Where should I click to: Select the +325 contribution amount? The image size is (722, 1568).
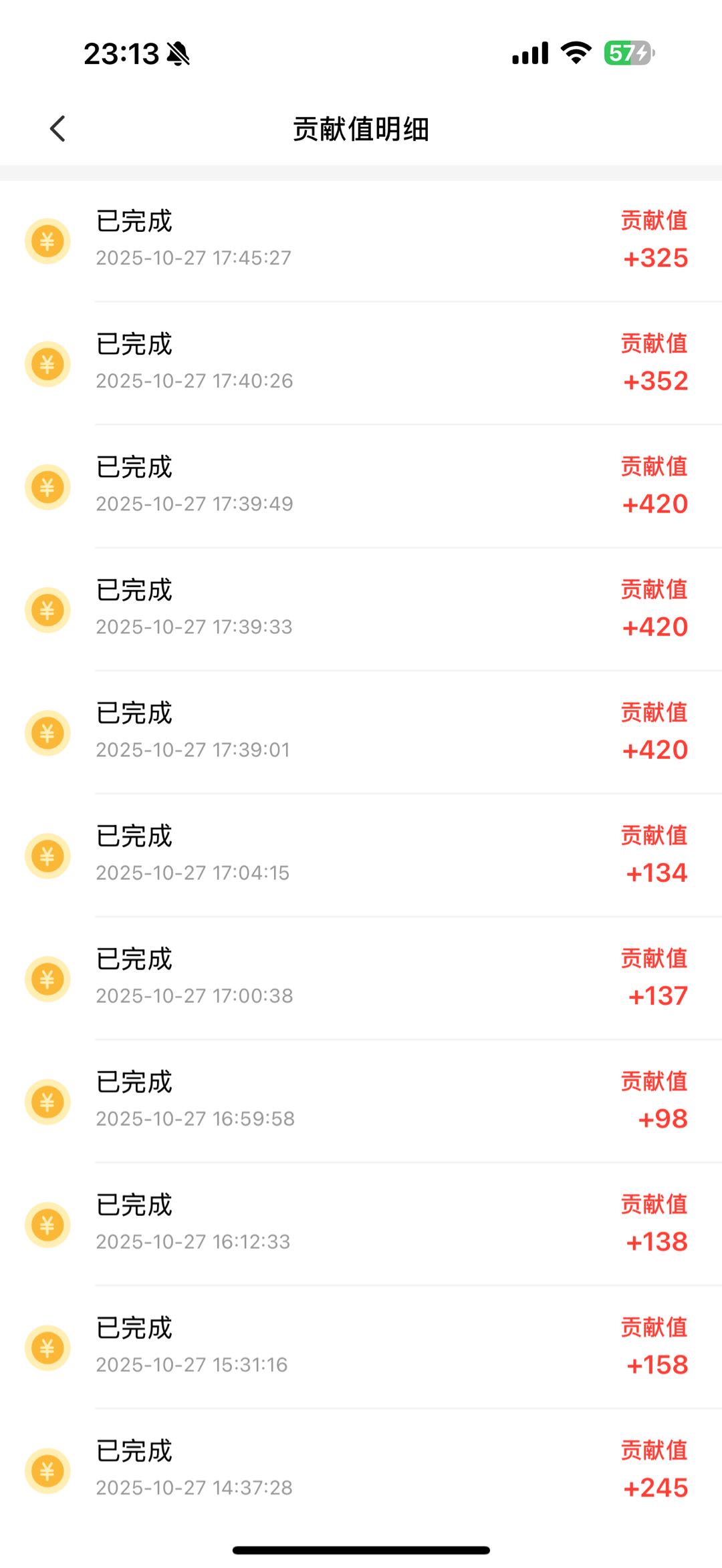click(x=654, y=259)
